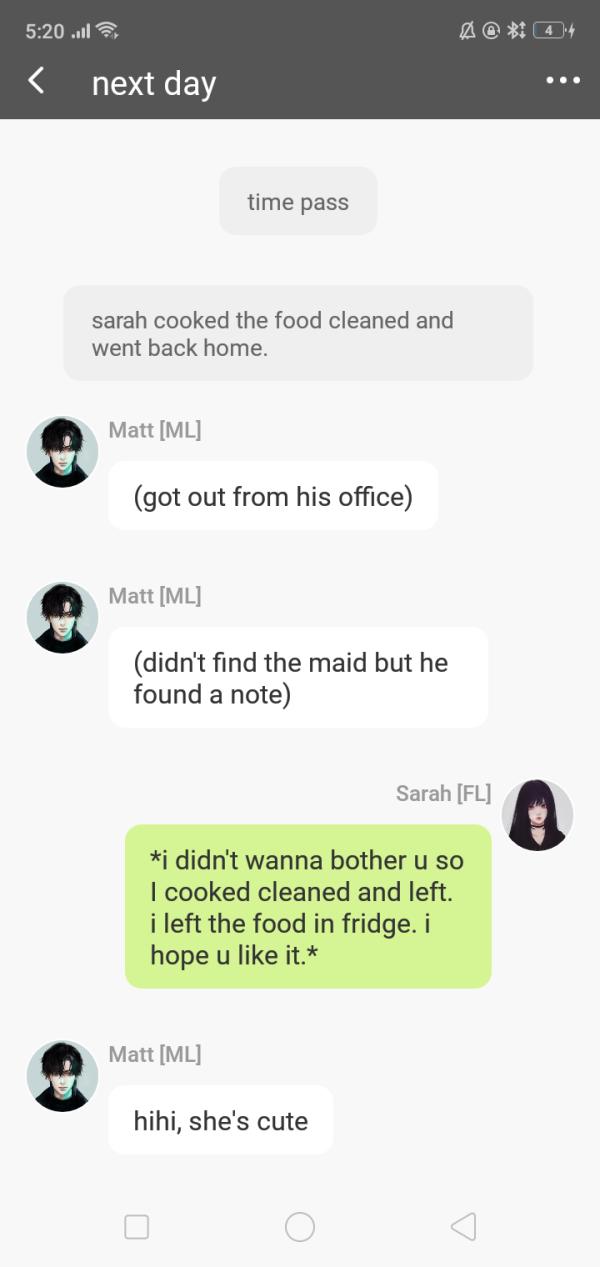
Task: Go to the phone's home screen
Action: click(x=300, y=1227)
